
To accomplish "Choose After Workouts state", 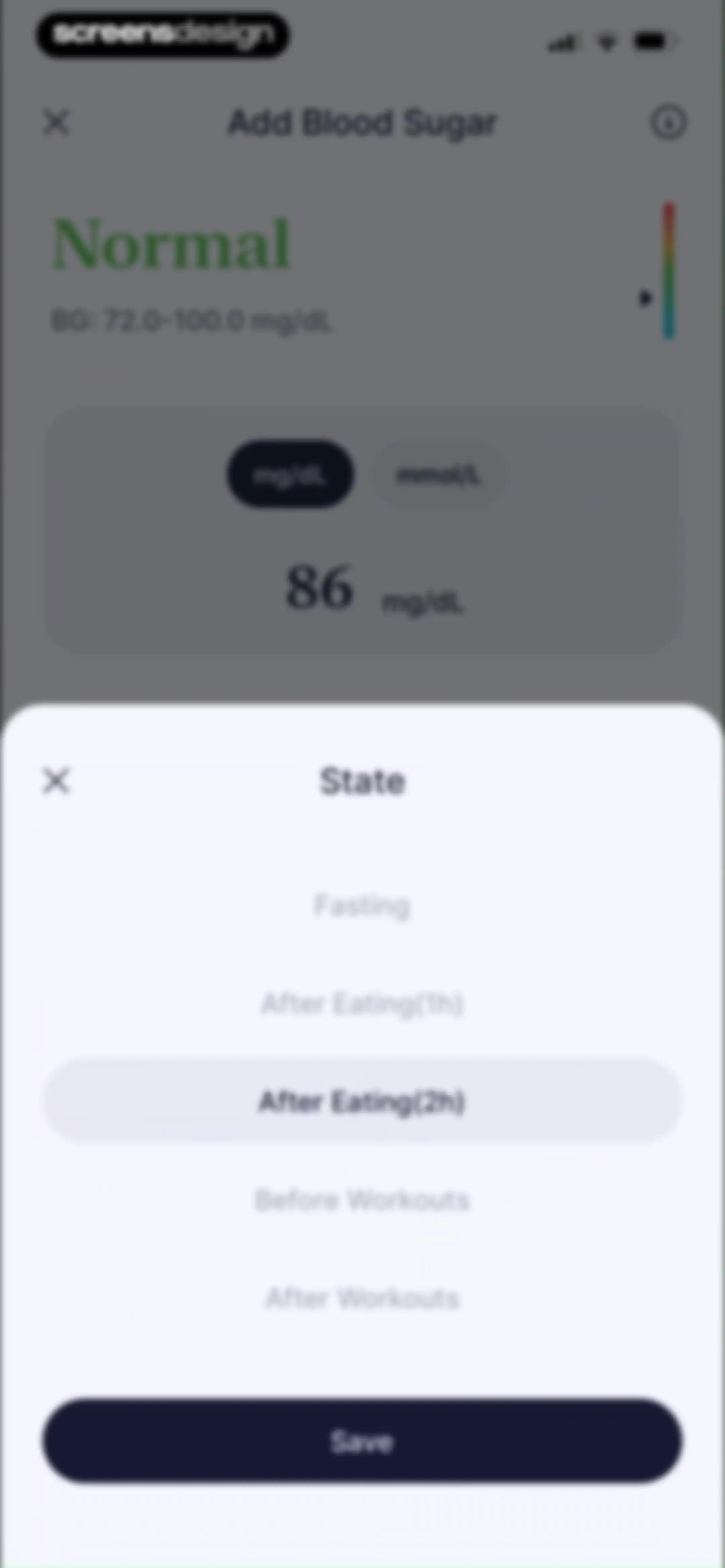I will point(362,1297).
